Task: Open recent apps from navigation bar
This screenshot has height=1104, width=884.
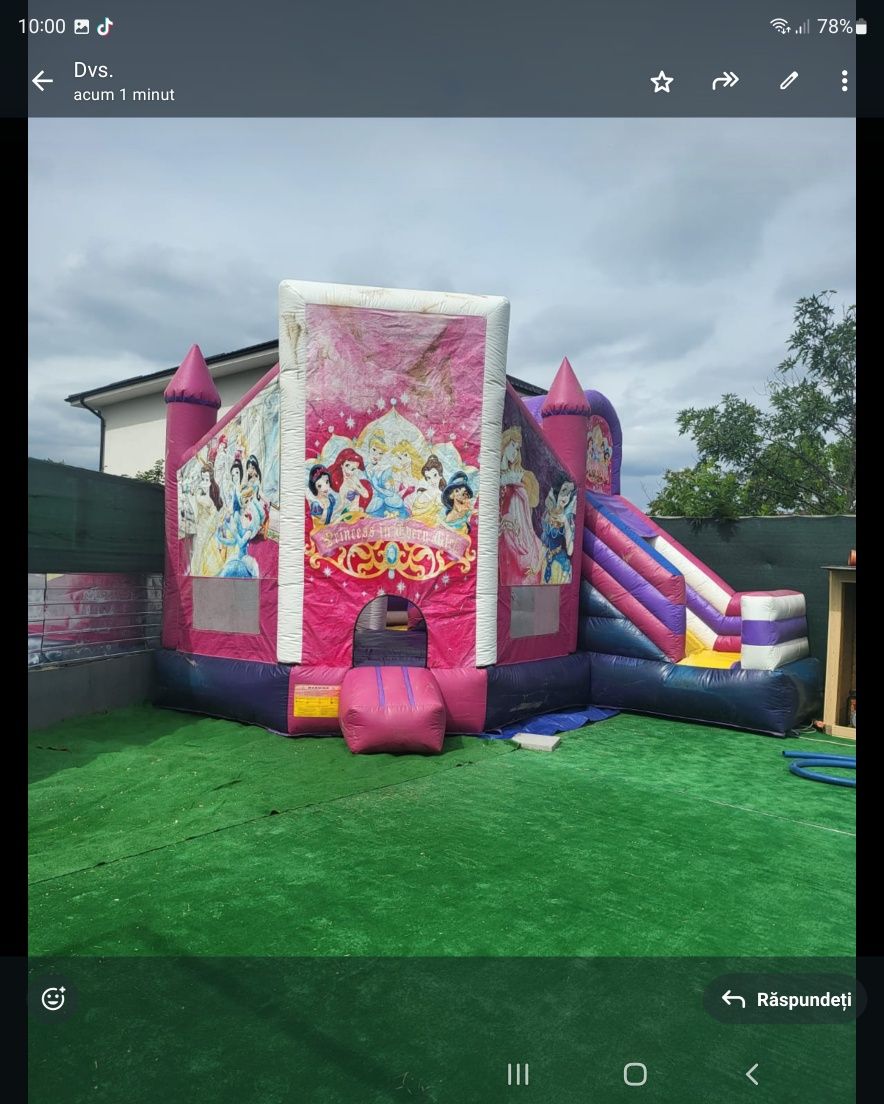Action: (517, 1074)
